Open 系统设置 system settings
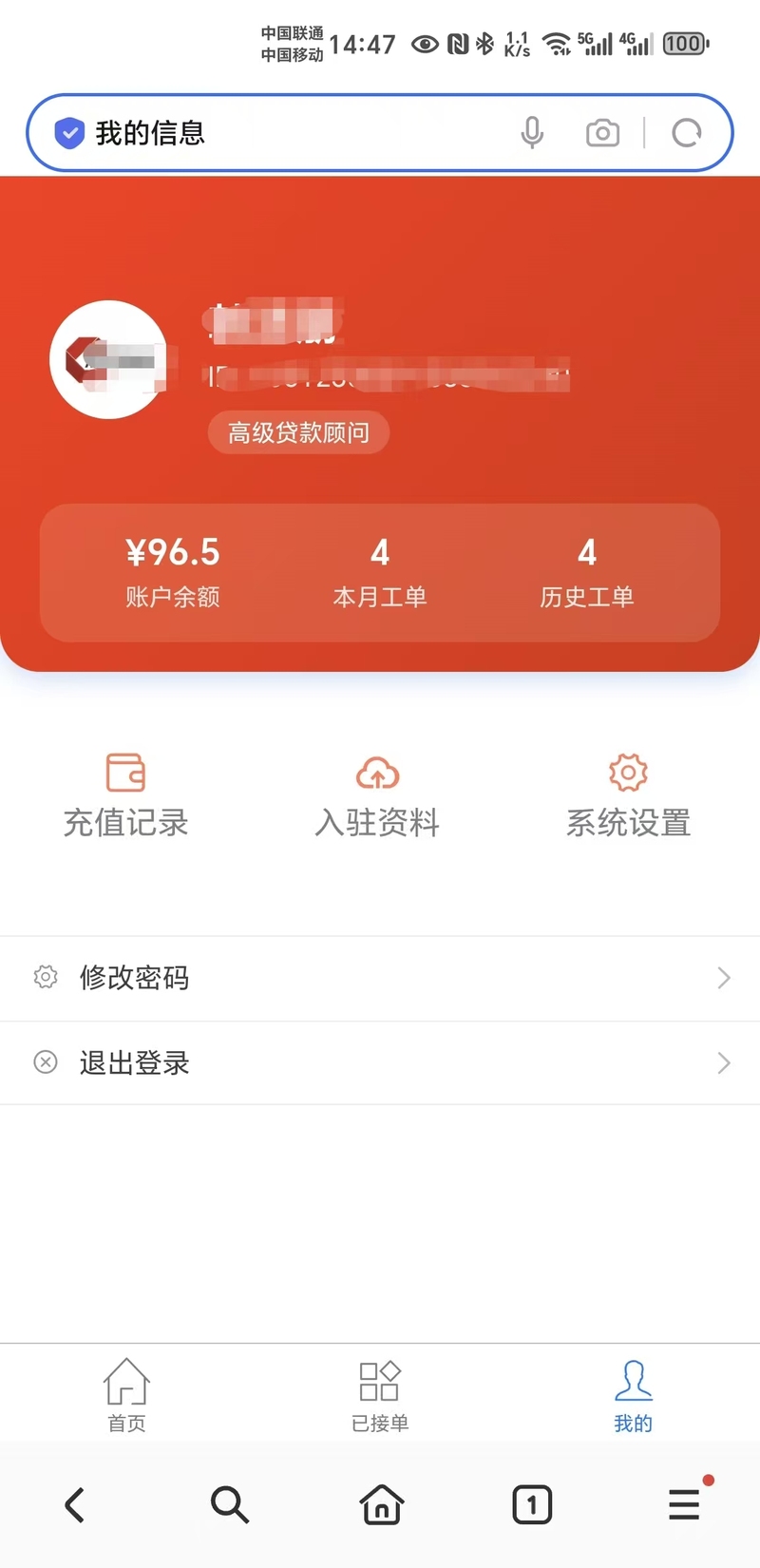The height and width of the screenshot is (1568, 760). 628,796
